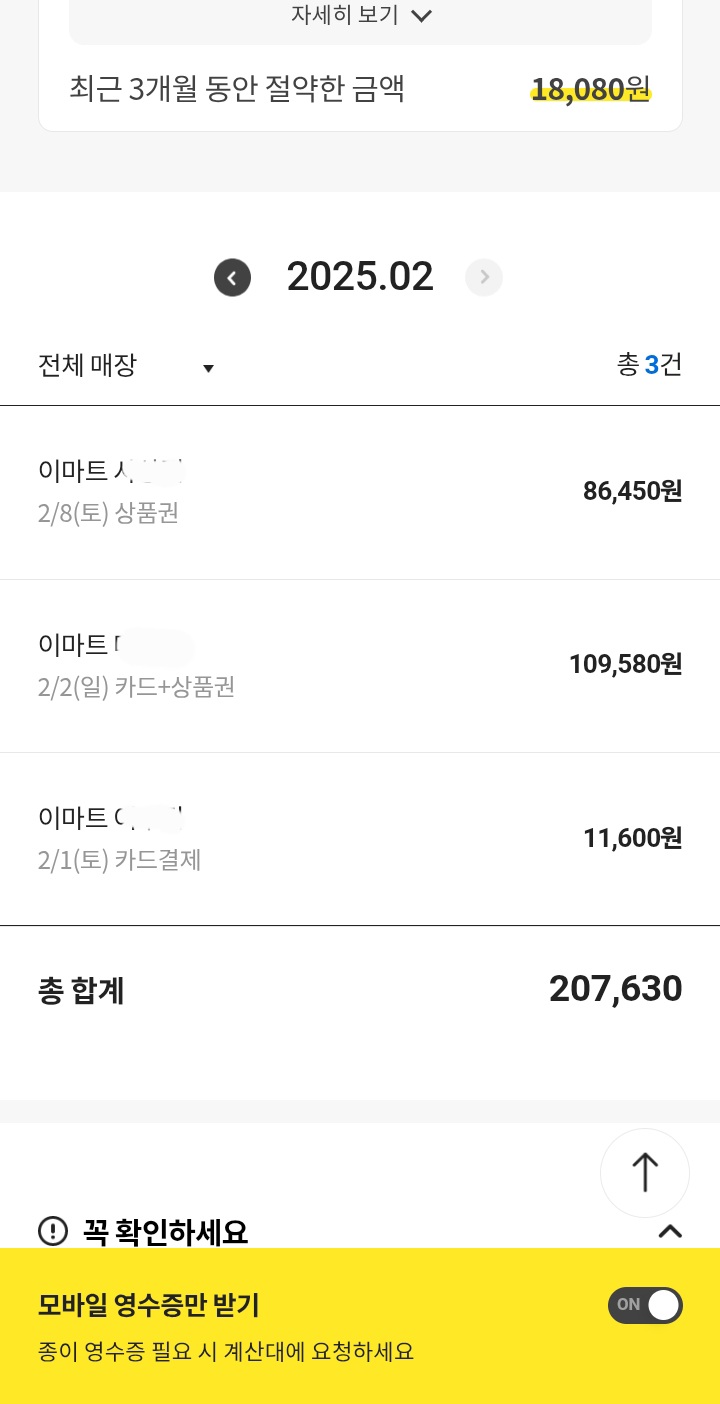Collapse the 꼭 확인하세요 section

pos(670,1231)
